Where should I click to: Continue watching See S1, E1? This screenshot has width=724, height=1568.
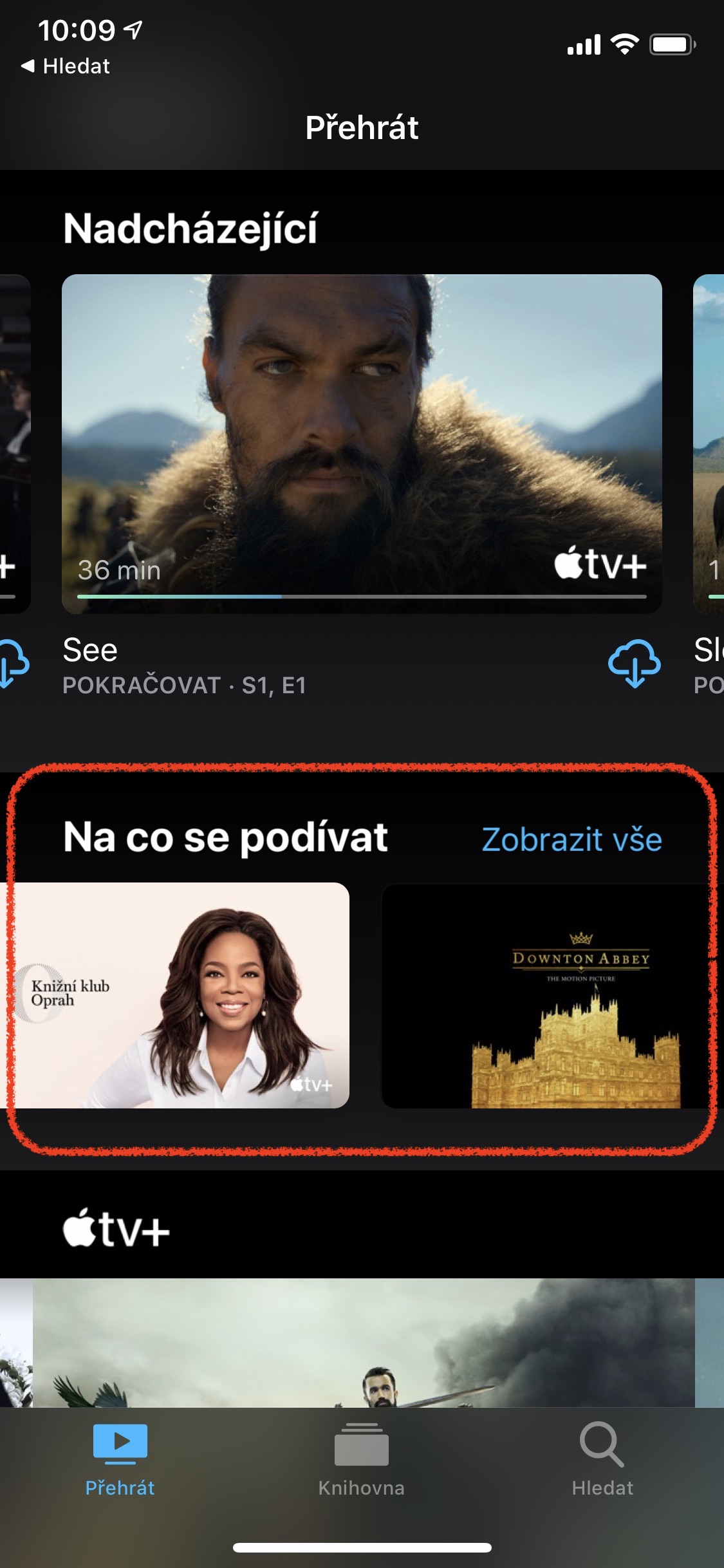362,444
